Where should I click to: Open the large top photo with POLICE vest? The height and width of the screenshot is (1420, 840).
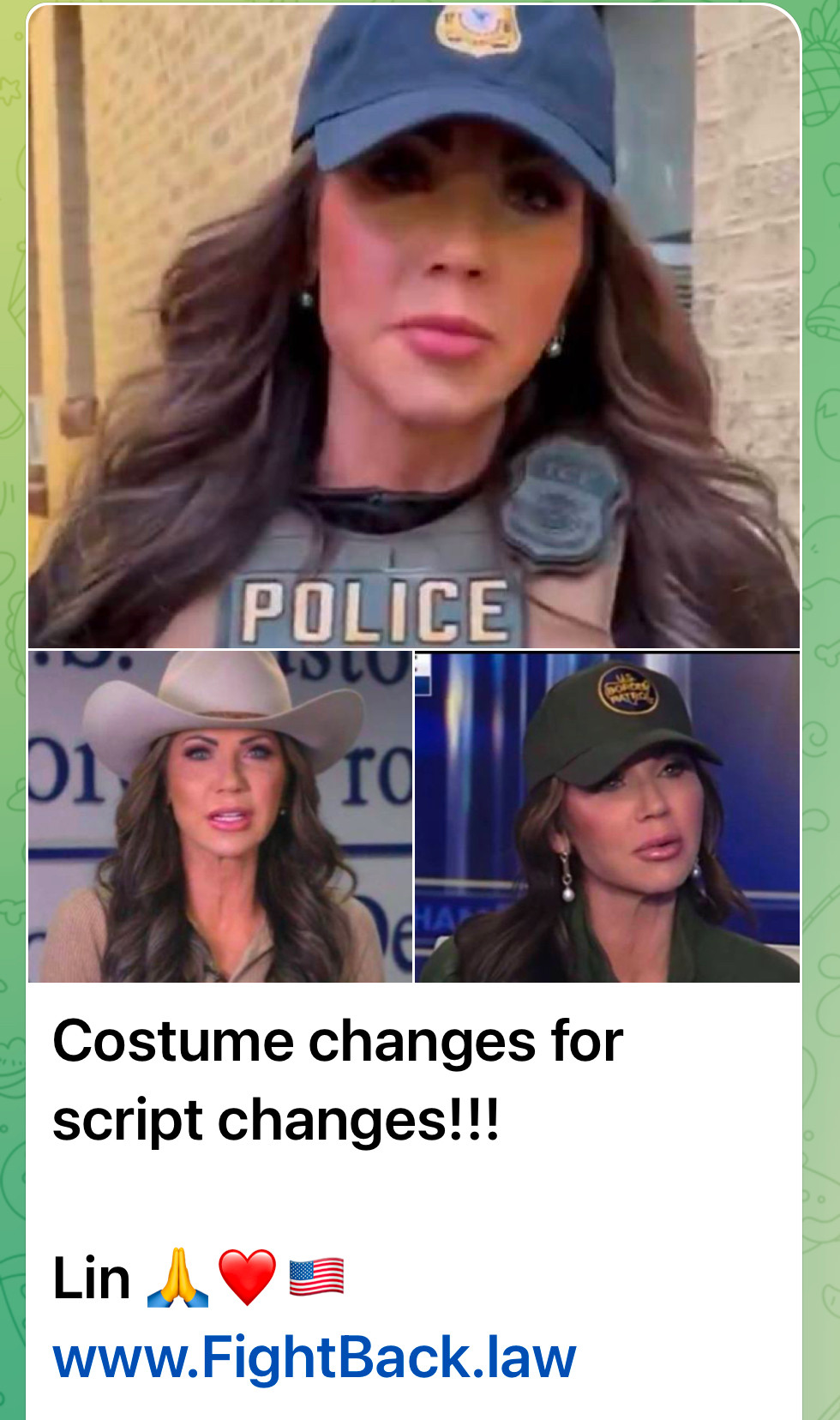(414, 326)
